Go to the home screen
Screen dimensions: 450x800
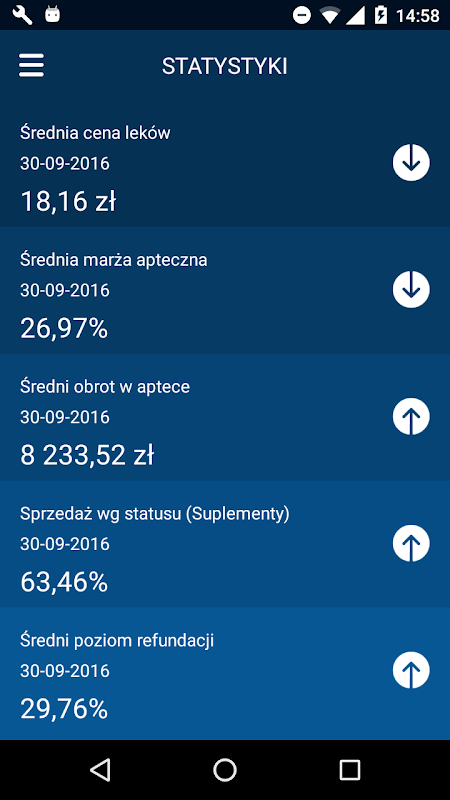point(225,769)
